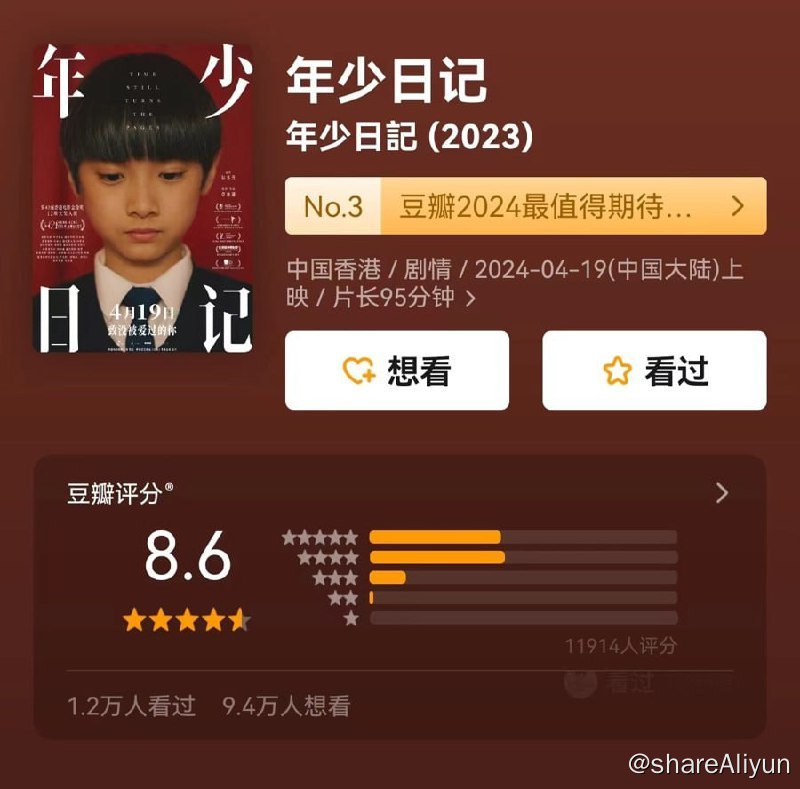This screenshot has height=789, width=800.
Task: Mark the film as 看过
Action: coord(654,371)
